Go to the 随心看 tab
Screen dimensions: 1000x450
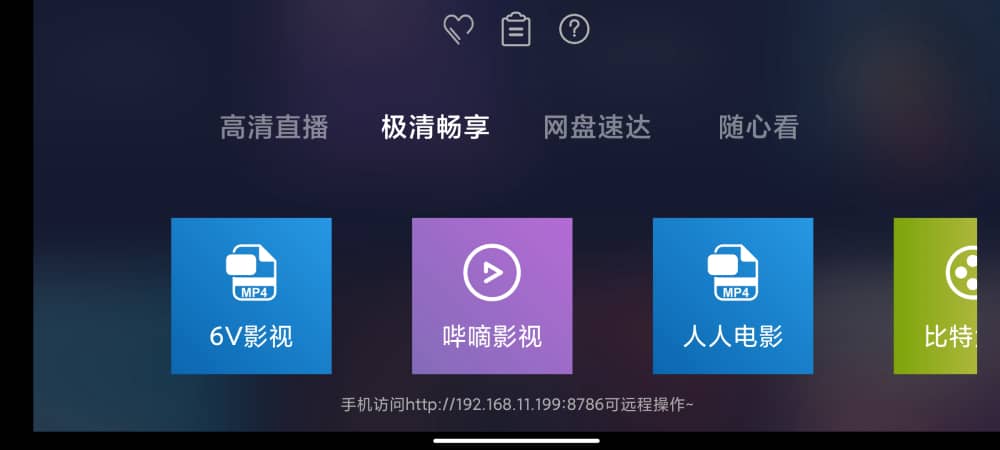(x=758, y=128)
